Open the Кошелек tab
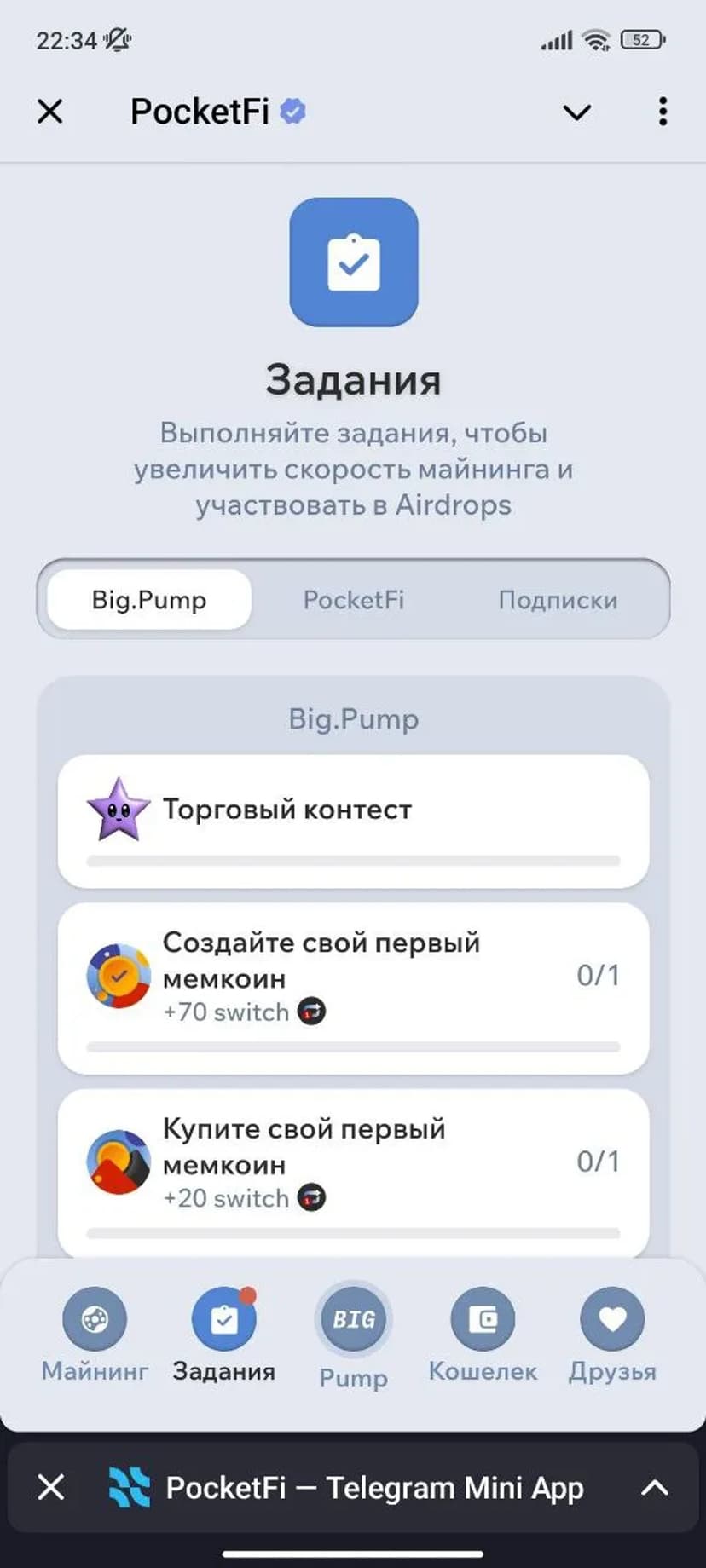This screenshot has height=1568, width=706. (x=483, y=1335)
